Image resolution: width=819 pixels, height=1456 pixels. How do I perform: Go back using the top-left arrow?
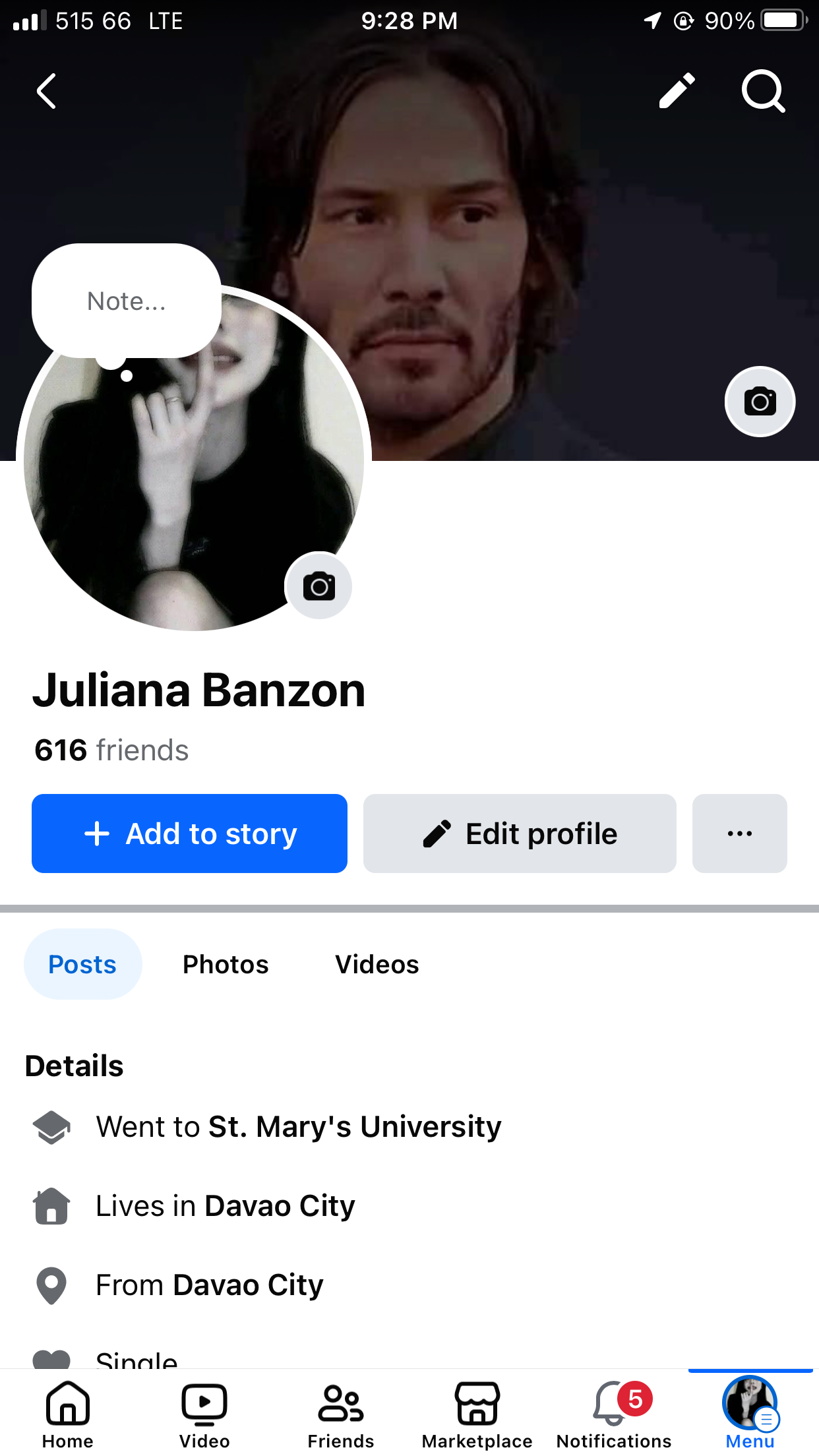point(46,90)
